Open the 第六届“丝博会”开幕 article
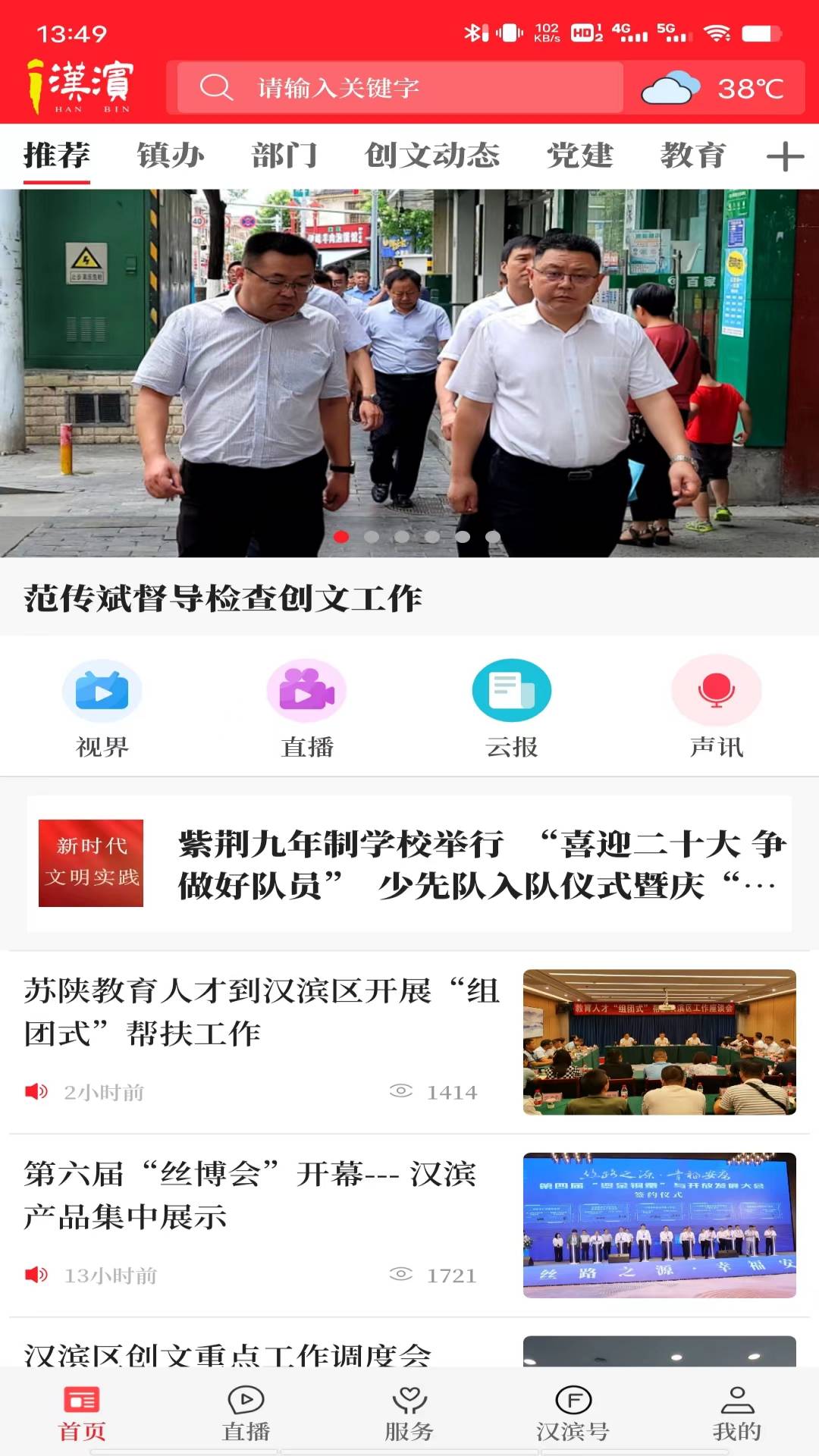The height and width of the screenshot is (1456, 819). coord(250,1195)
